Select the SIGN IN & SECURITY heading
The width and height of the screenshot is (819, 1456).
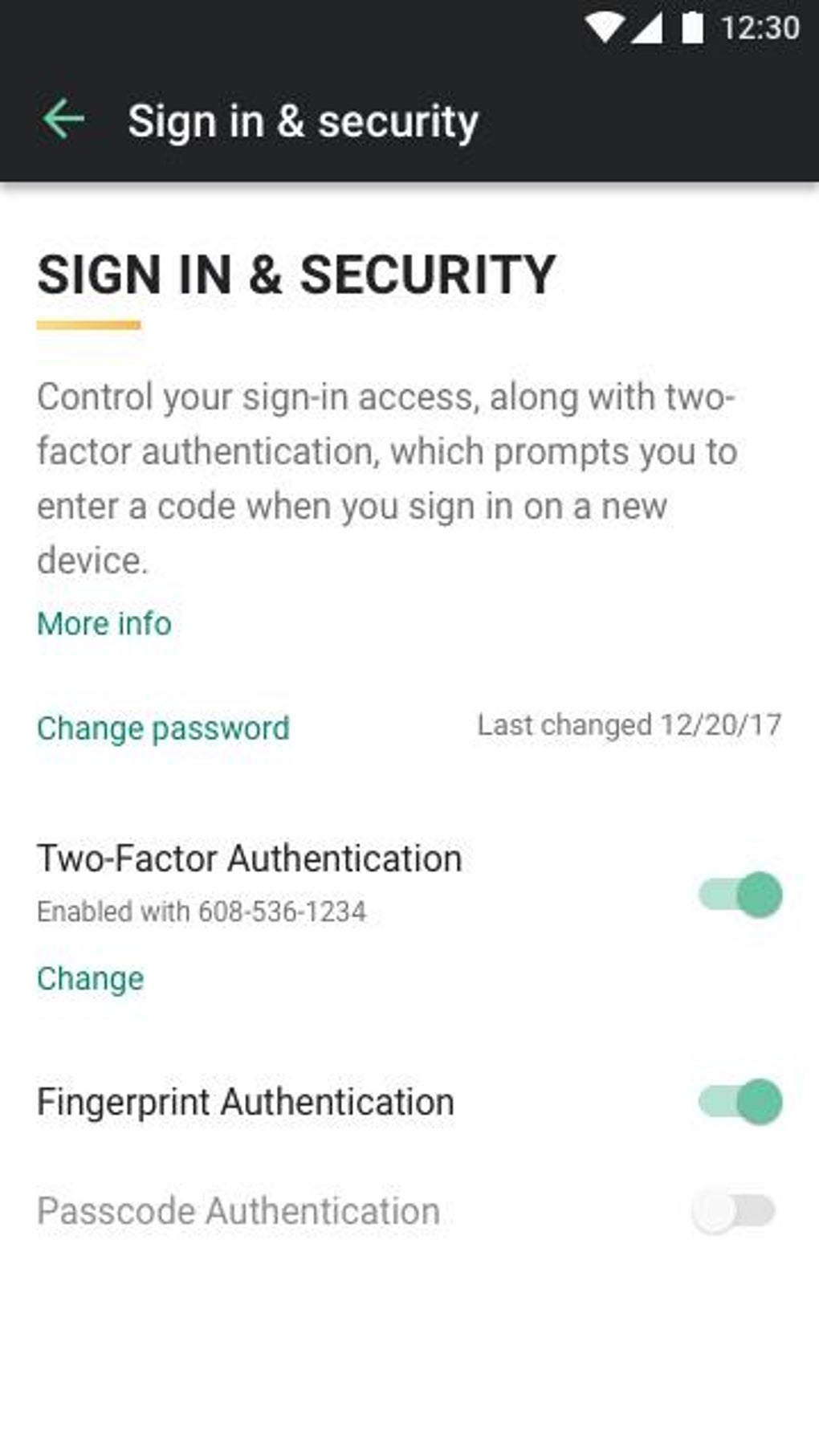coord(296,273)
